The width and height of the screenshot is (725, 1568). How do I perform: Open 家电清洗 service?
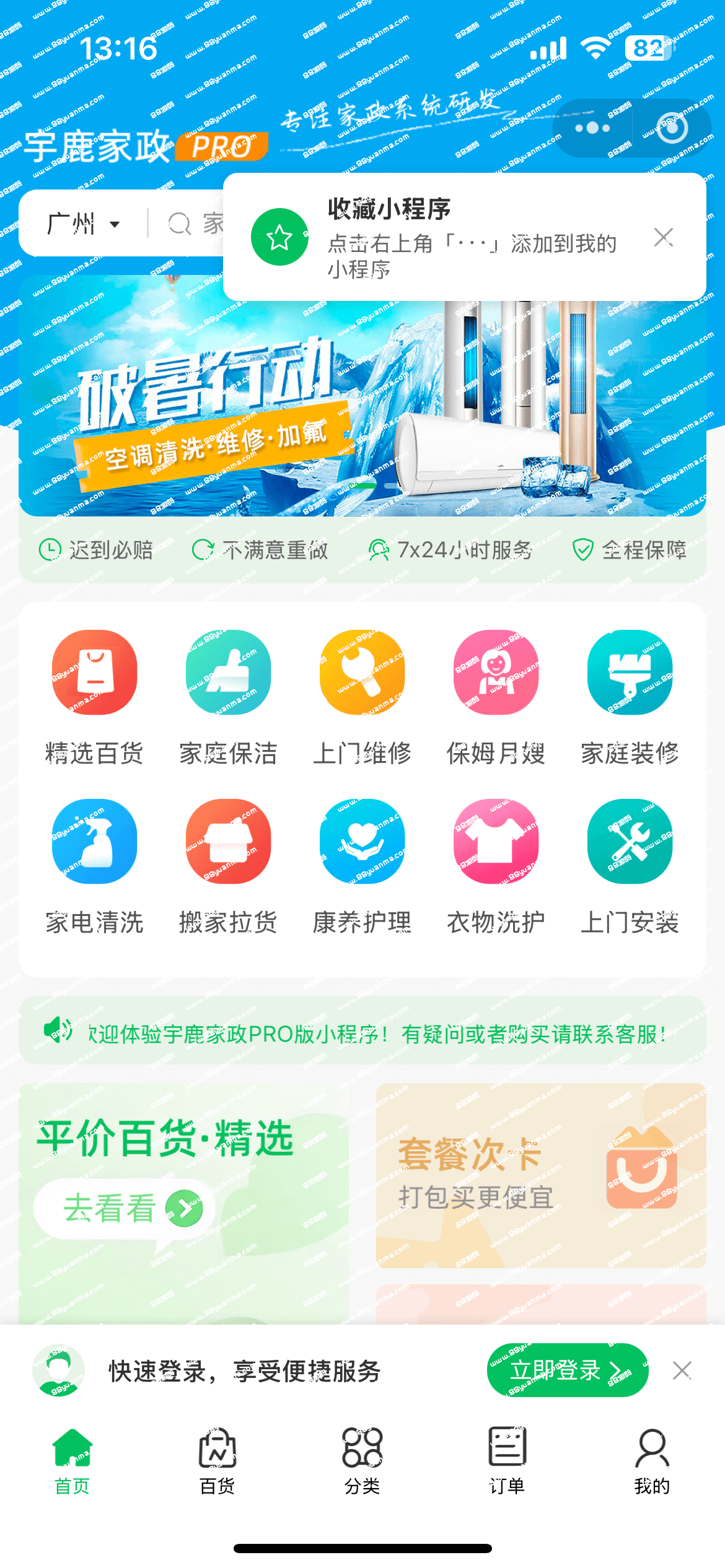(x=94, y=867)
